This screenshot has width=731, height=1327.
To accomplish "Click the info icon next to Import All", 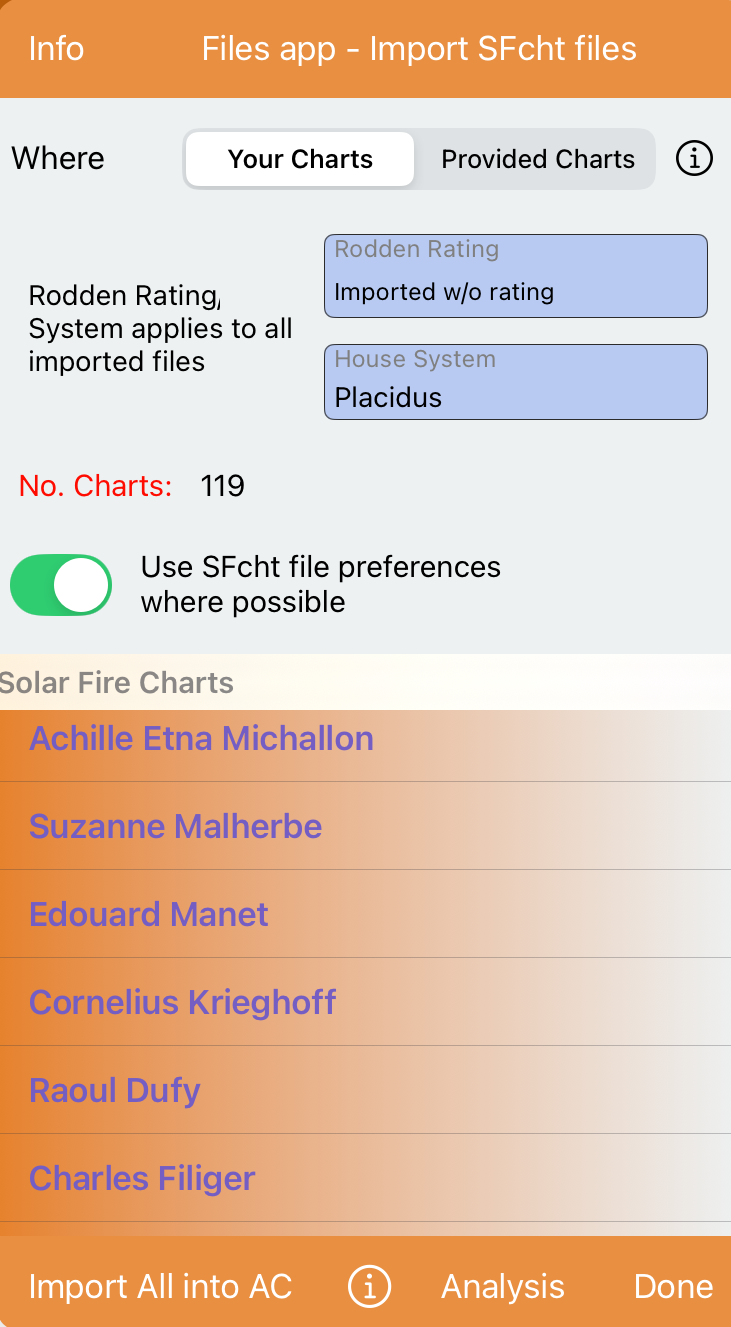I will (x=369, y=1286).
